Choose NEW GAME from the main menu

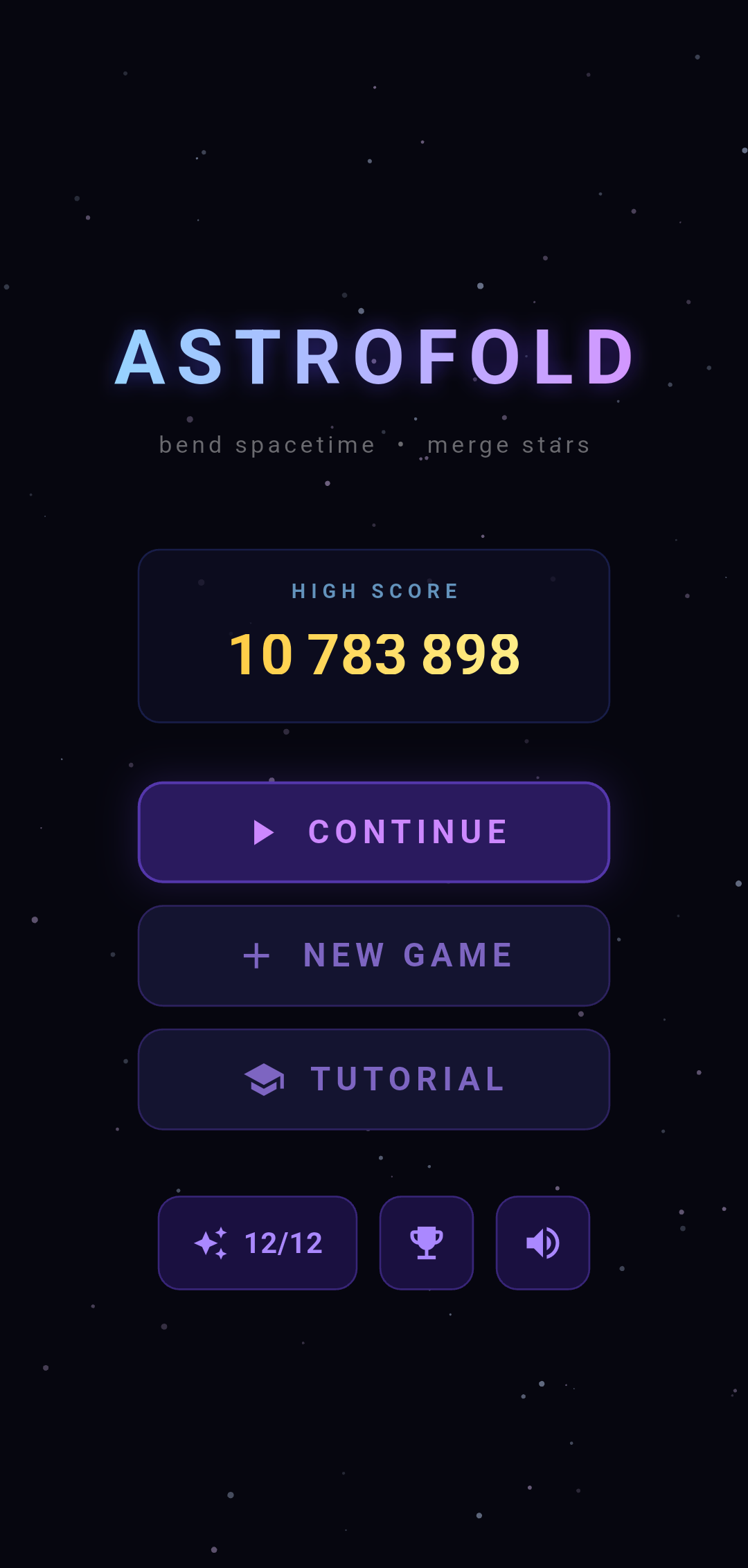tap(374, 955)
